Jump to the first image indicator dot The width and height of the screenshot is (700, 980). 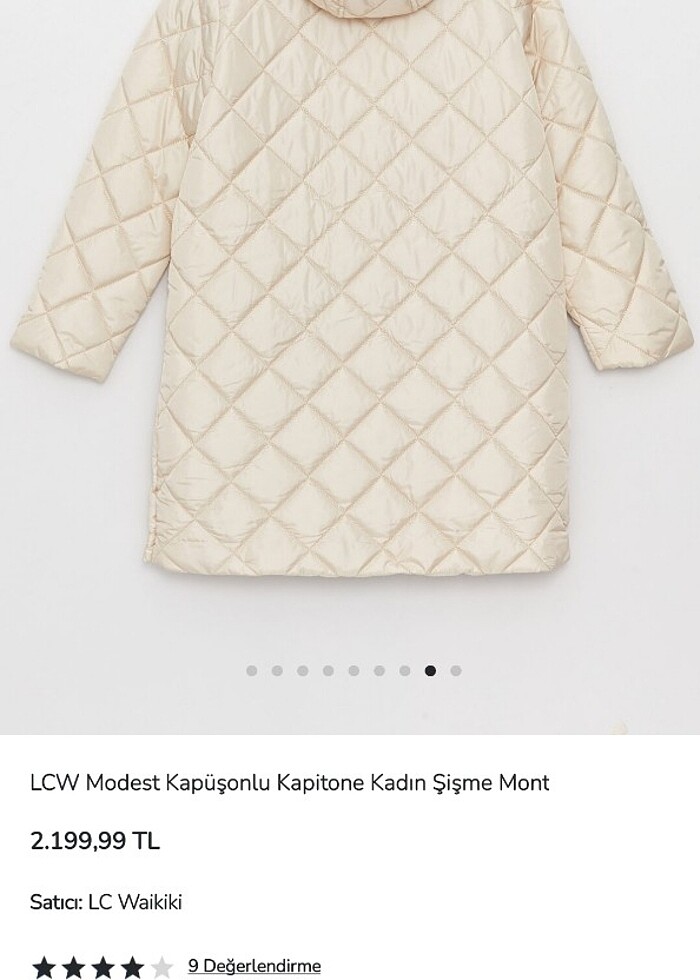point(251,671)
